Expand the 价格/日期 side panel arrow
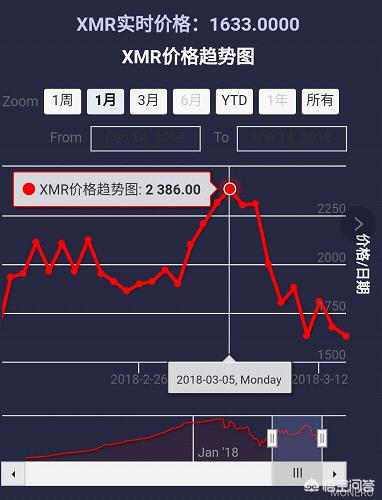 359,224
